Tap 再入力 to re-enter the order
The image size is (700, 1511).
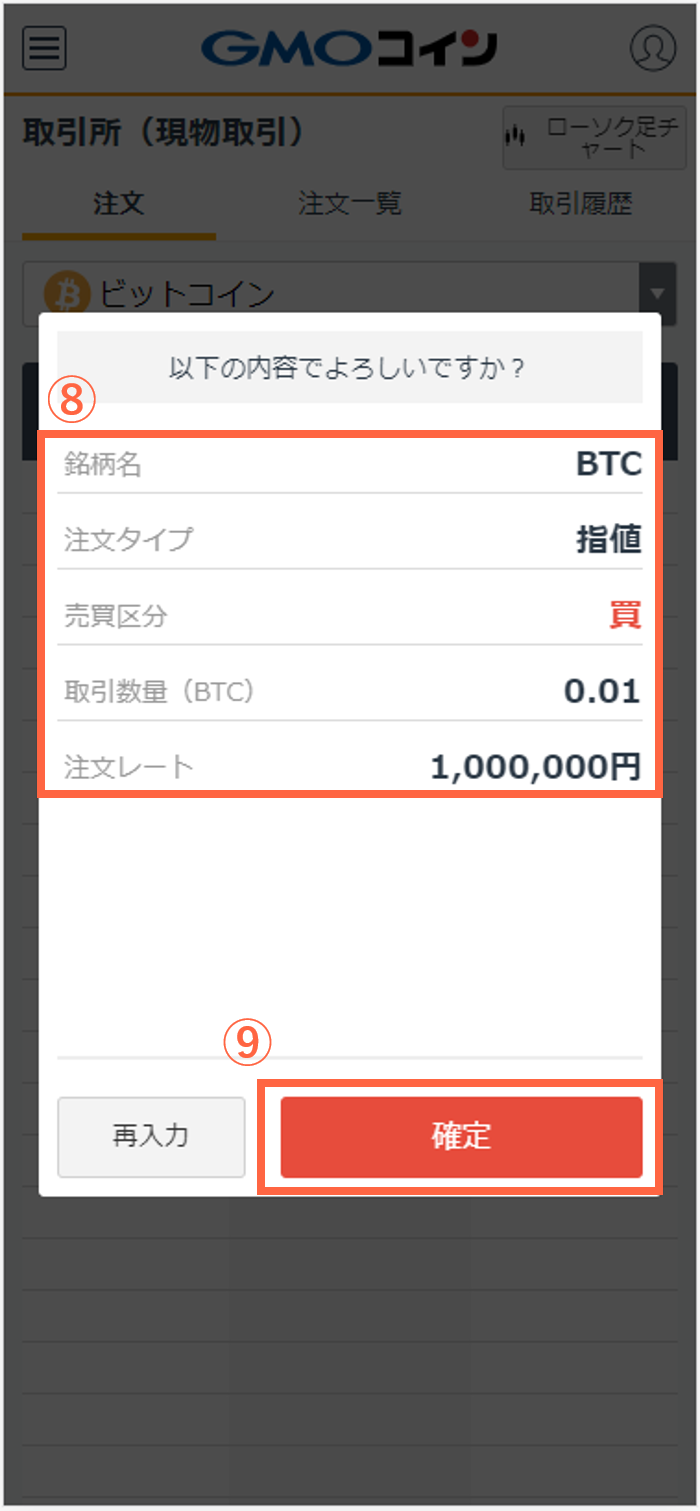pyautogui.click(x=151, y=1137)
